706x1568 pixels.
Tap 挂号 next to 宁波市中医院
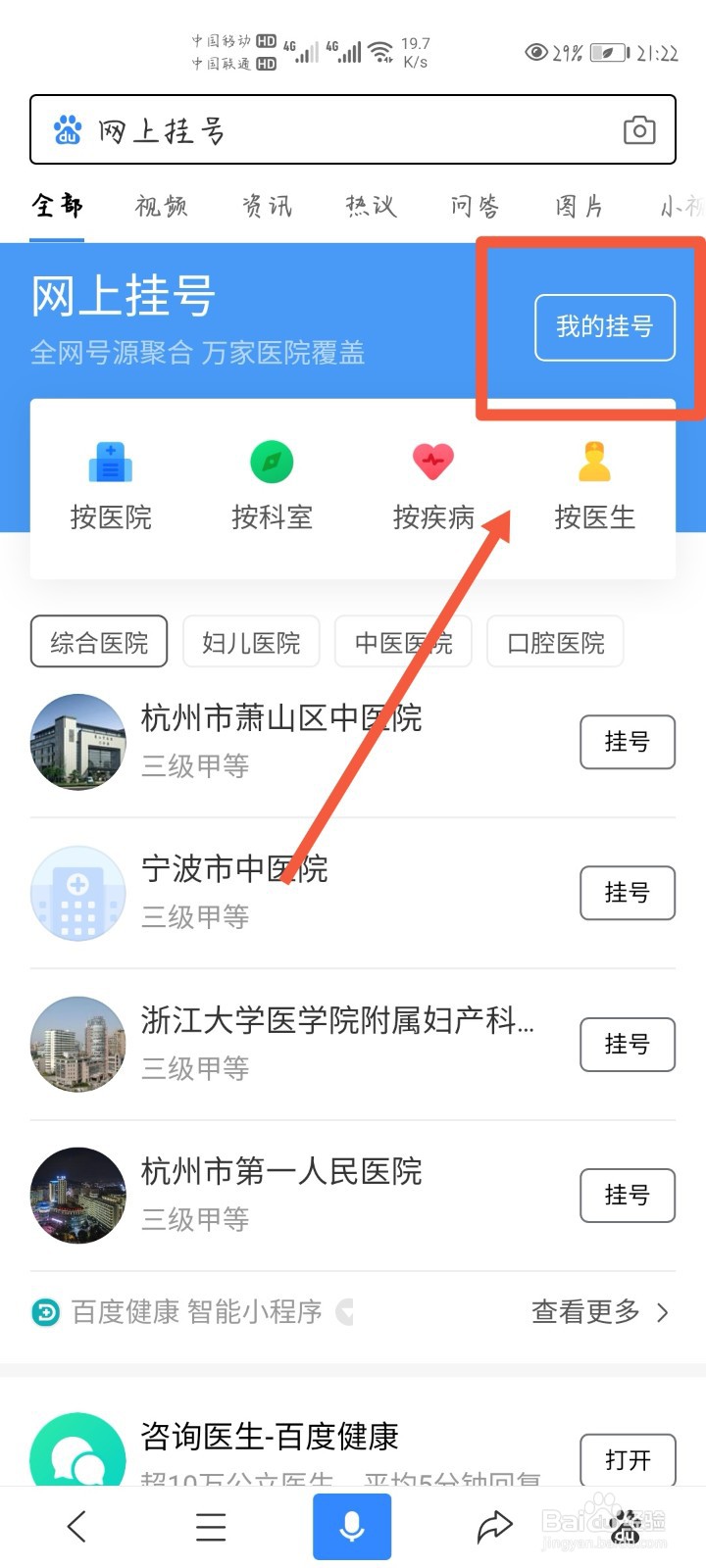[627, 893]
